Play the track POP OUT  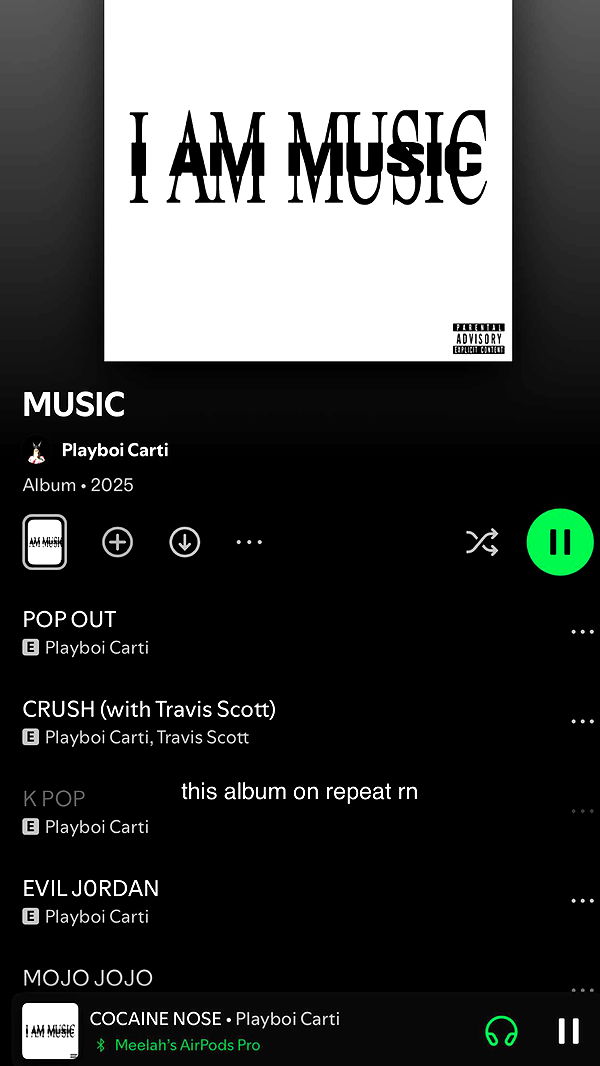[x=70, y=620]
